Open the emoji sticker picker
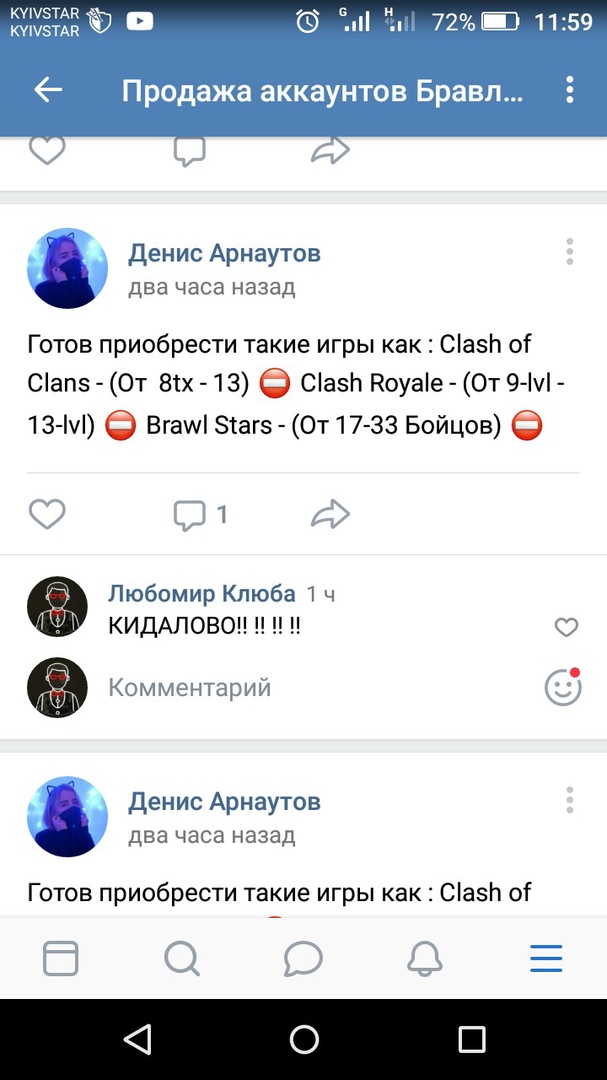 click(563, 687)
